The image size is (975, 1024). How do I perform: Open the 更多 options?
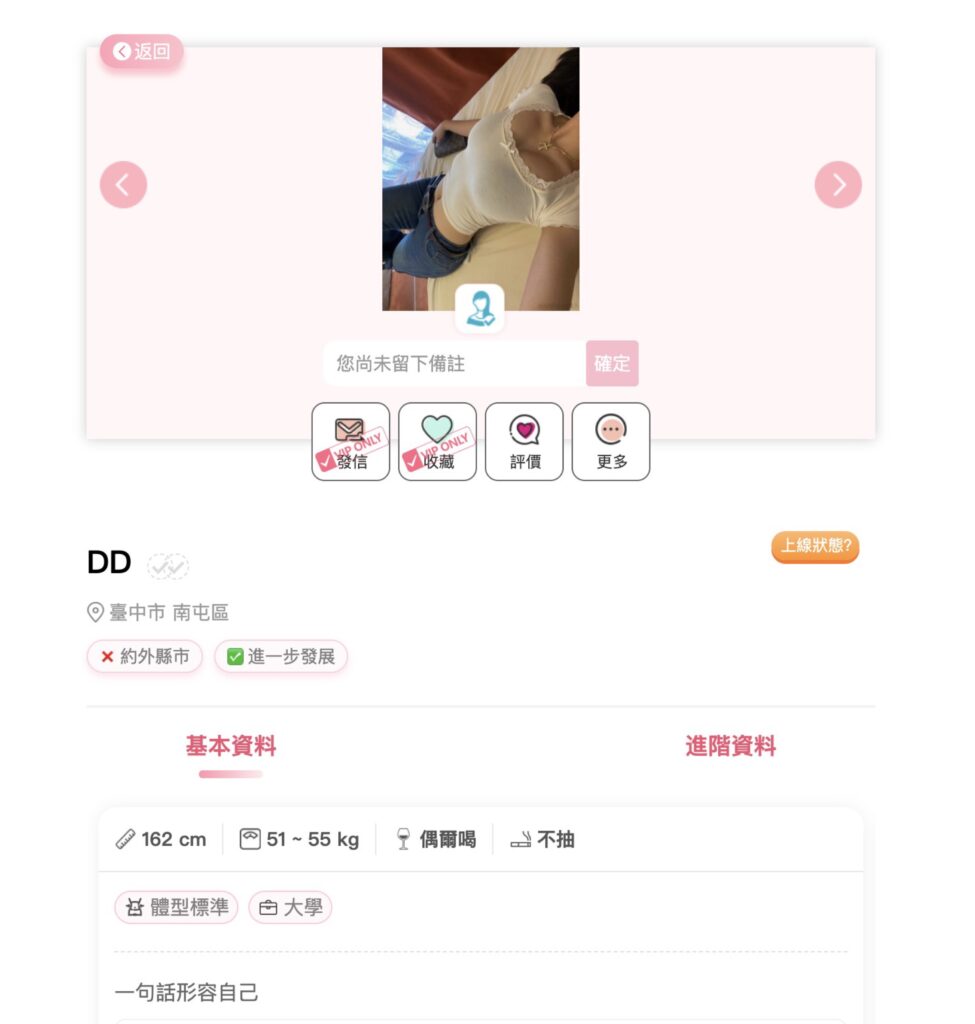[x=611, y=442]
